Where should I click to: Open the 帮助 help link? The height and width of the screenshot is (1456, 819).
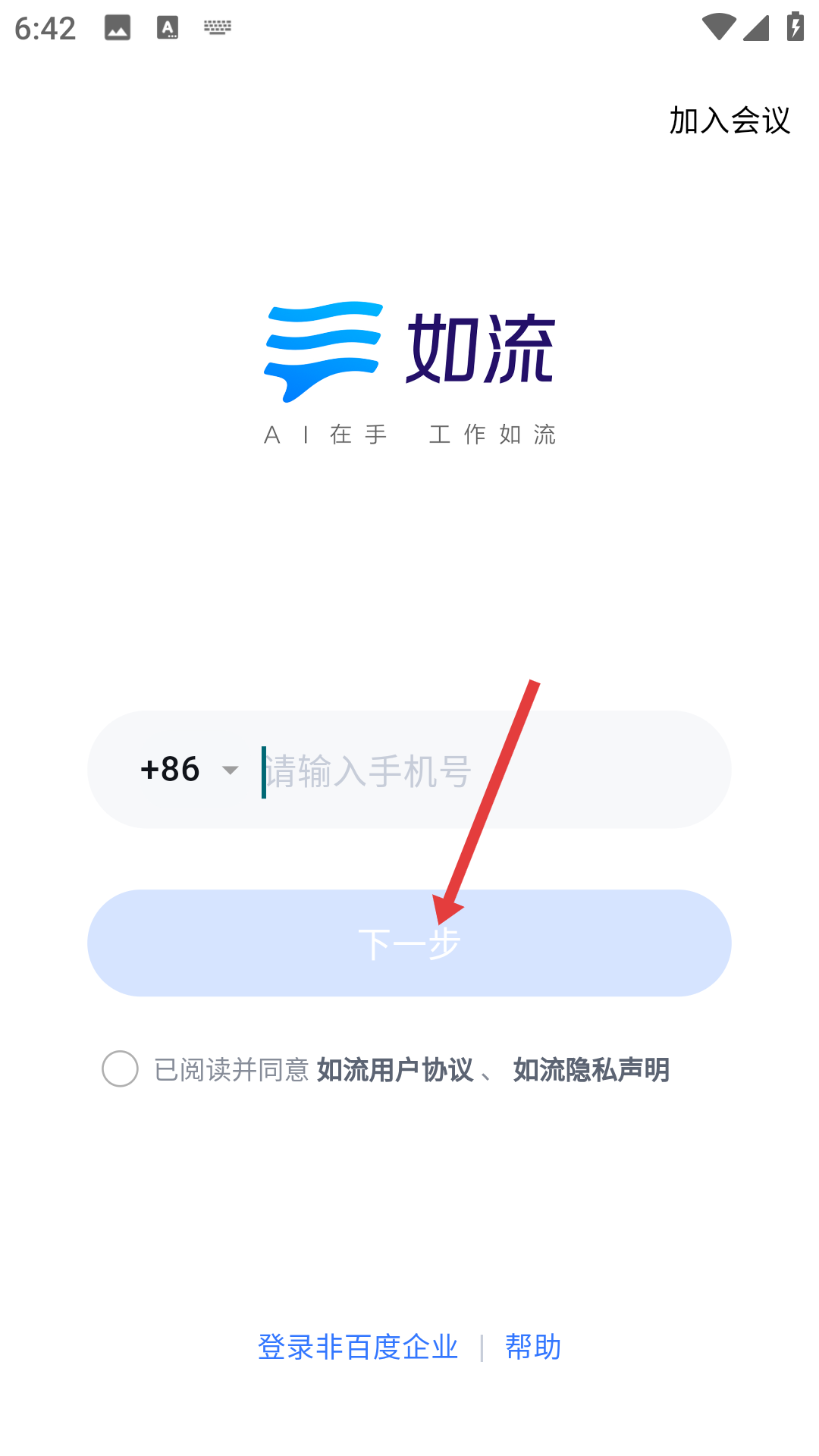[x=532, y=1348]
